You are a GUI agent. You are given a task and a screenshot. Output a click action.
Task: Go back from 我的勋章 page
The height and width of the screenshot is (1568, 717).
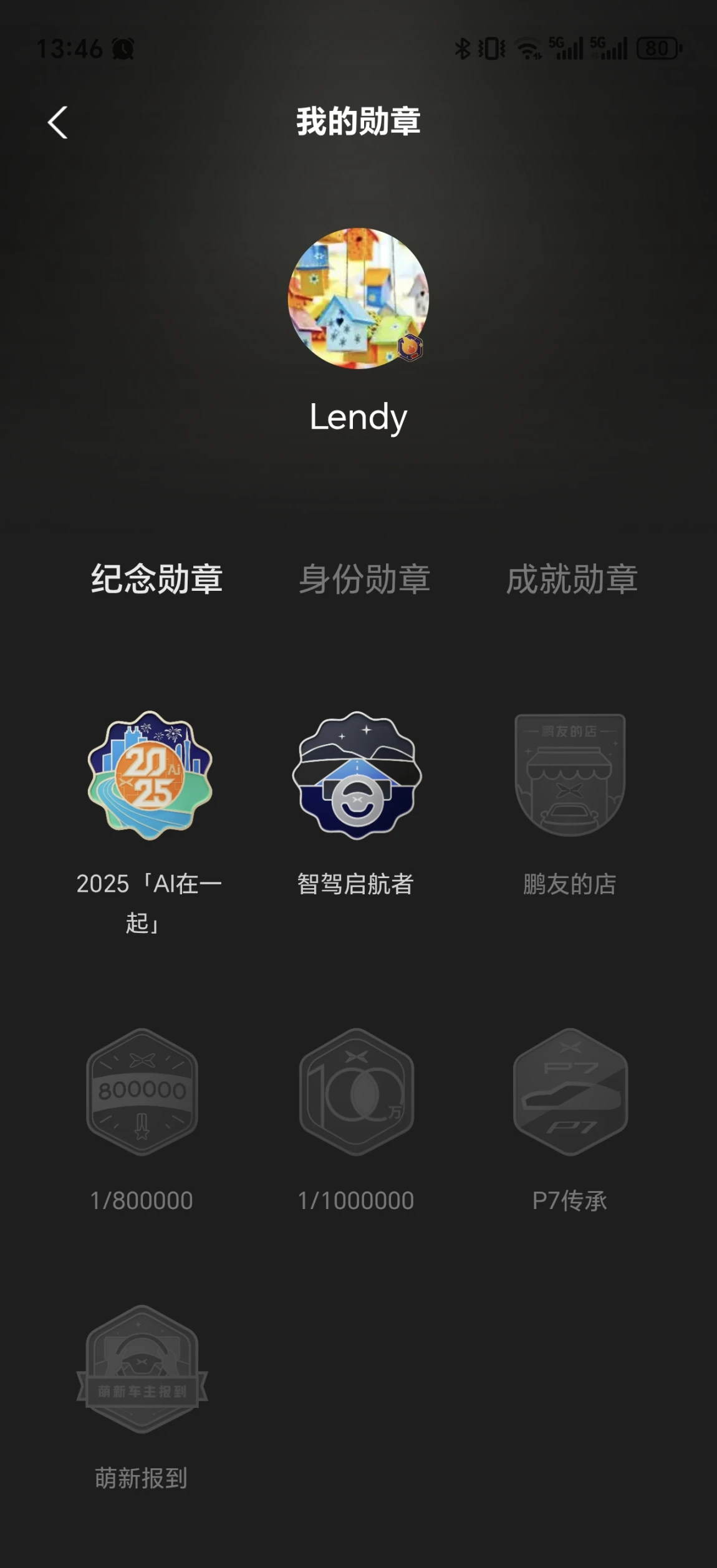click(58, 122)
